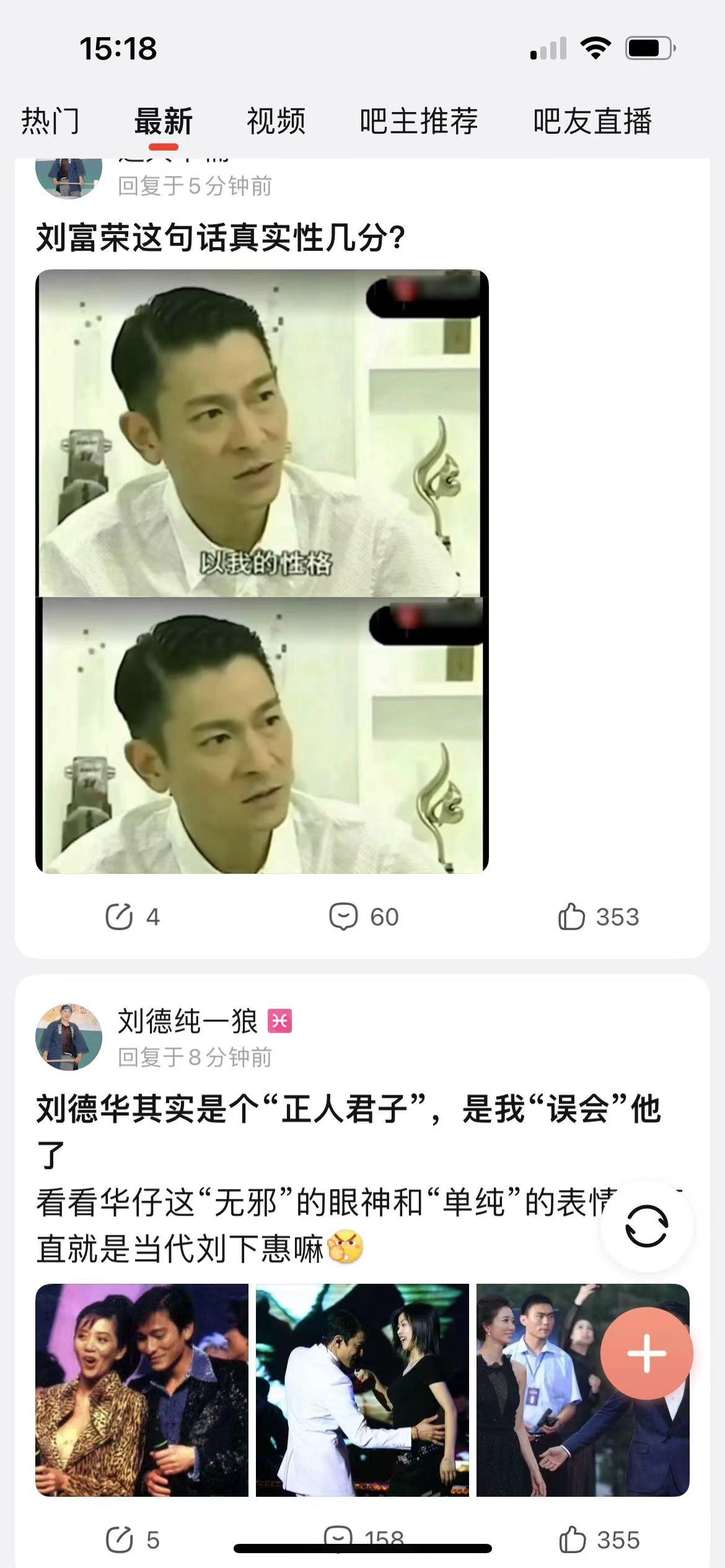View the image in the 刘富荣 post
The image size is (725, 1568).
pyautogui.click(x=261, y=571)
